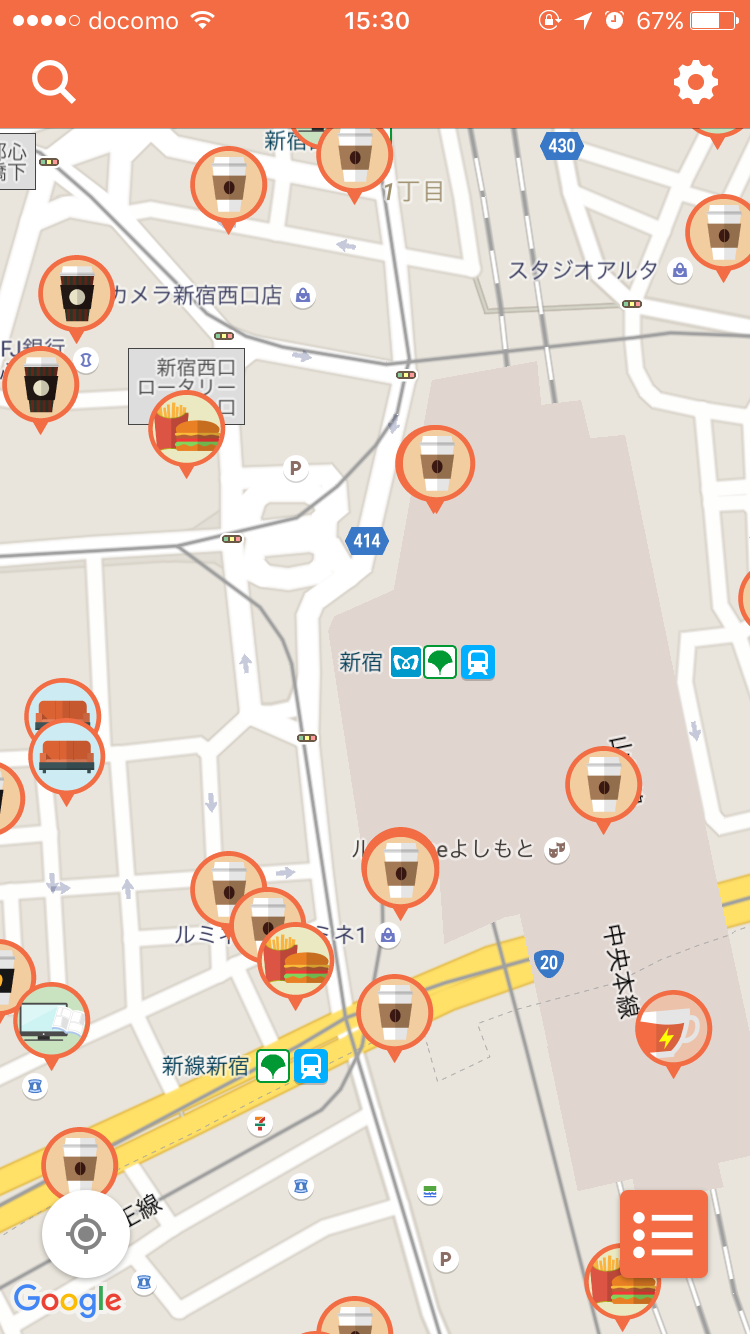Center map on my current location
Viewport: 750px width, 1334px height.
86,1234
